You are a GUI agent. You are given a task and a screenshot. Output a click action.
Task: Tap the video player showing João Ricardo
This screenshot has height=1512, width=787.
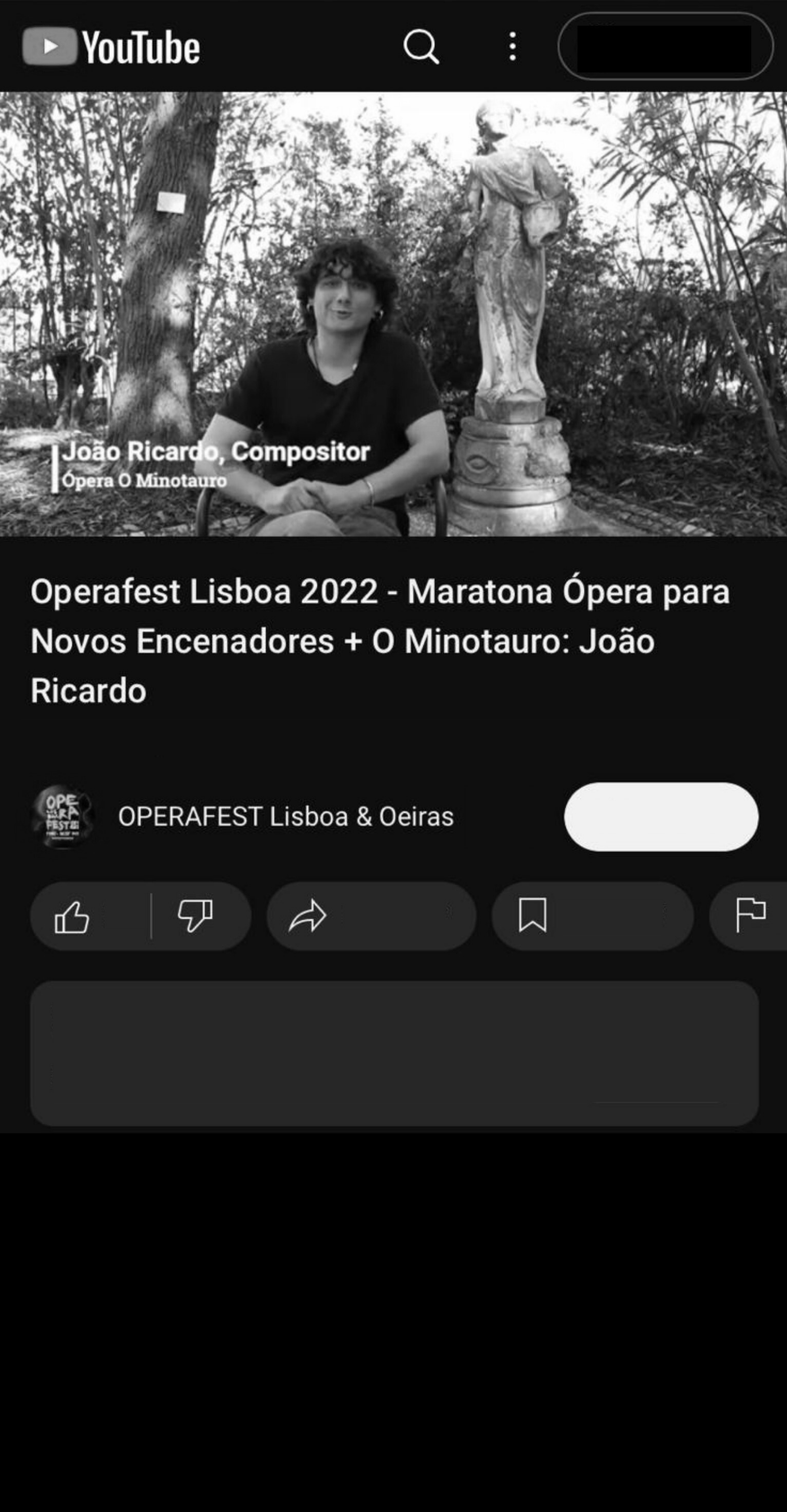pos(393,314)
